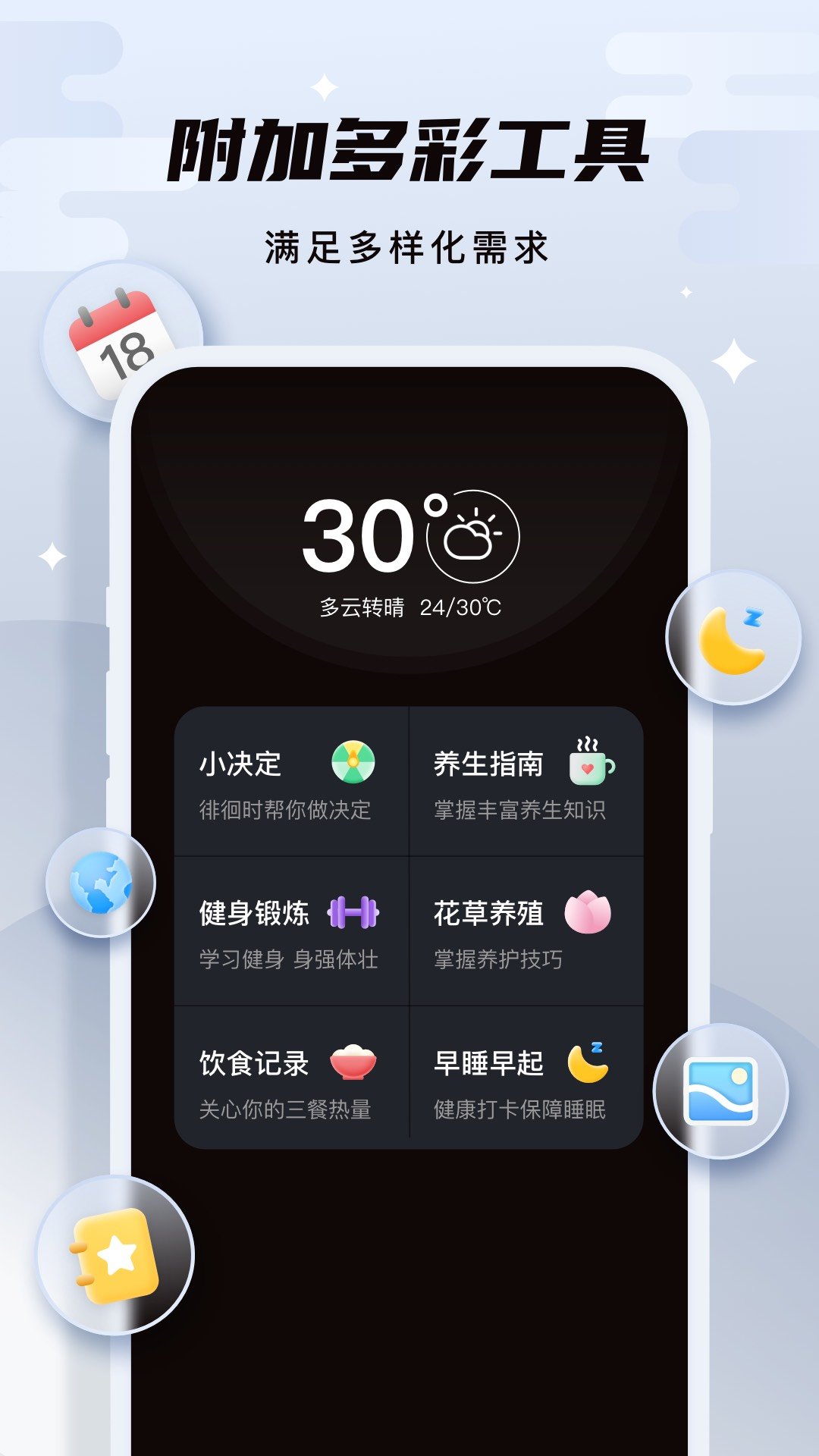Click the 多云转晴 24/30℃ weather text
The width and height of the screenshot is (819, 1456).
(x=409, y=605)
